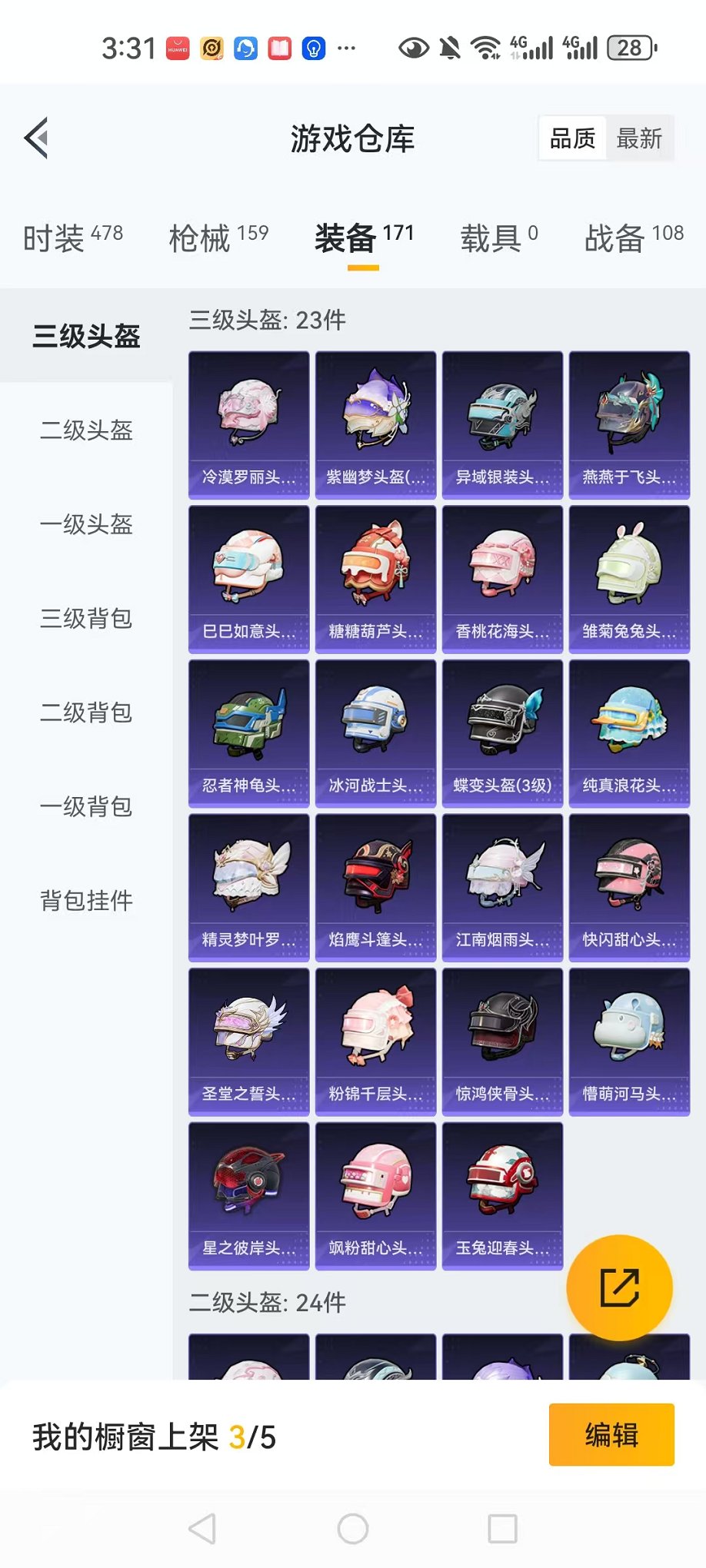The width and height of the screenshot is (706, 1568).
Task: Open 蝶变头盔(3级) item
Action: coord(502,733)
